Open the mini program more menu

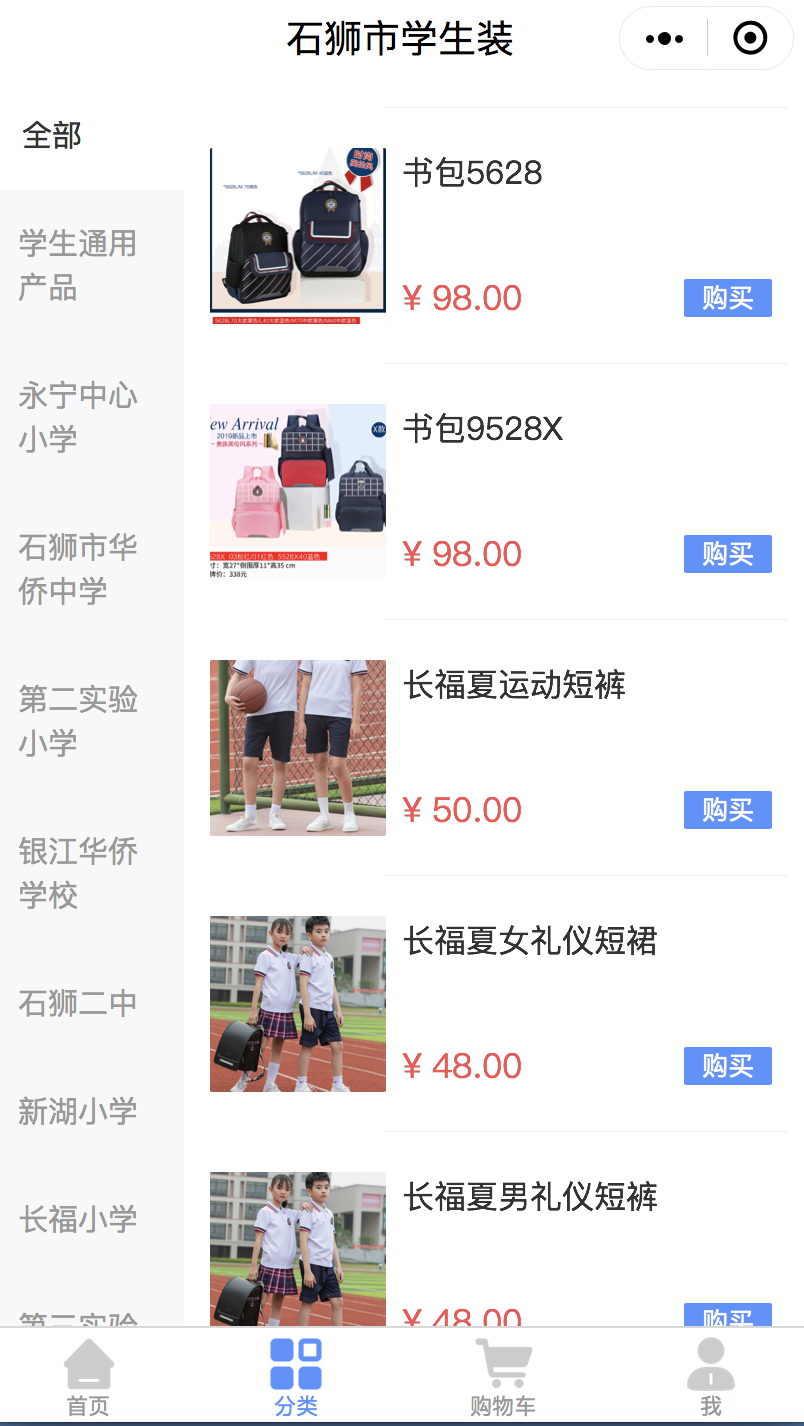[665, 39]
